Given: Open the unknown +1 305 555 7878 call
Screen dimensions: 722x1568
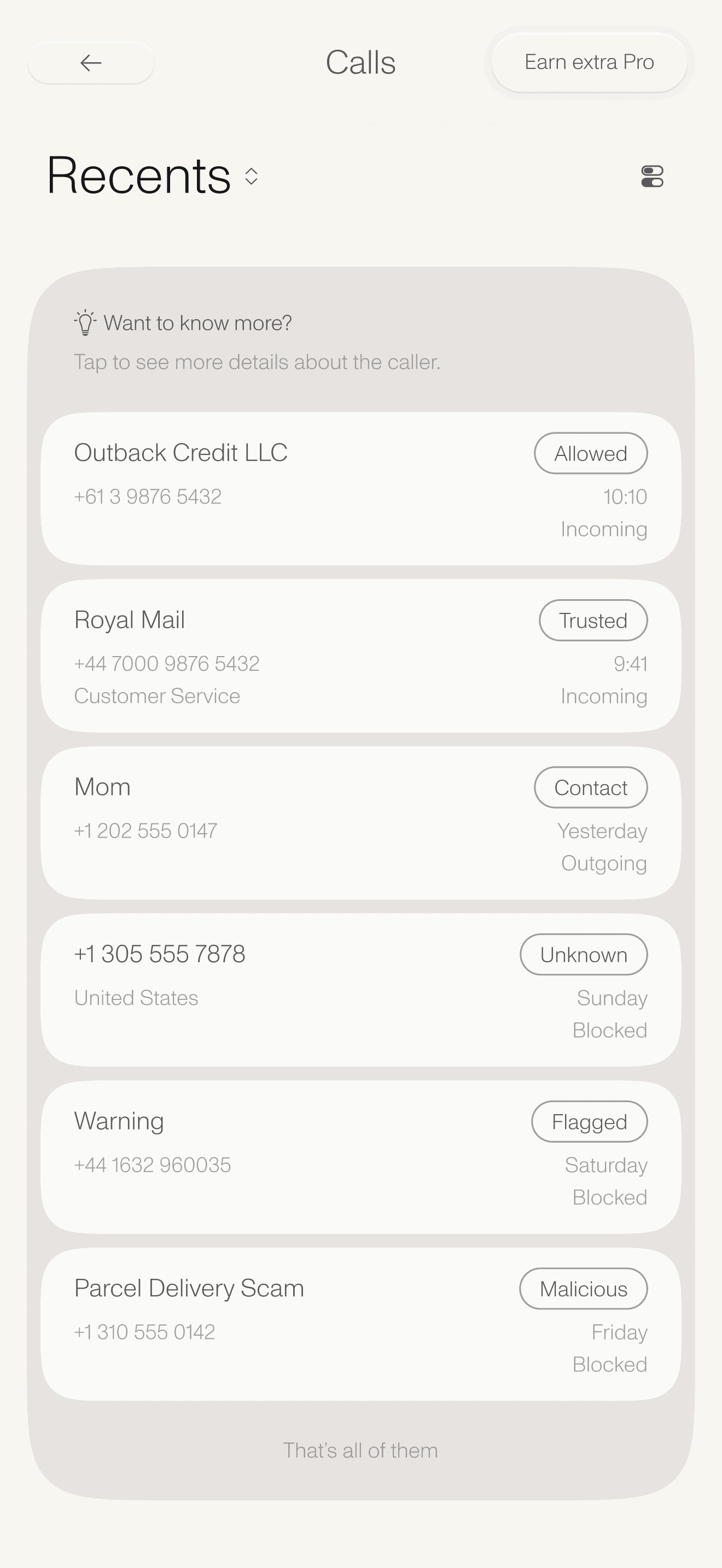Looking at the screenshot, I should [360, 990].
